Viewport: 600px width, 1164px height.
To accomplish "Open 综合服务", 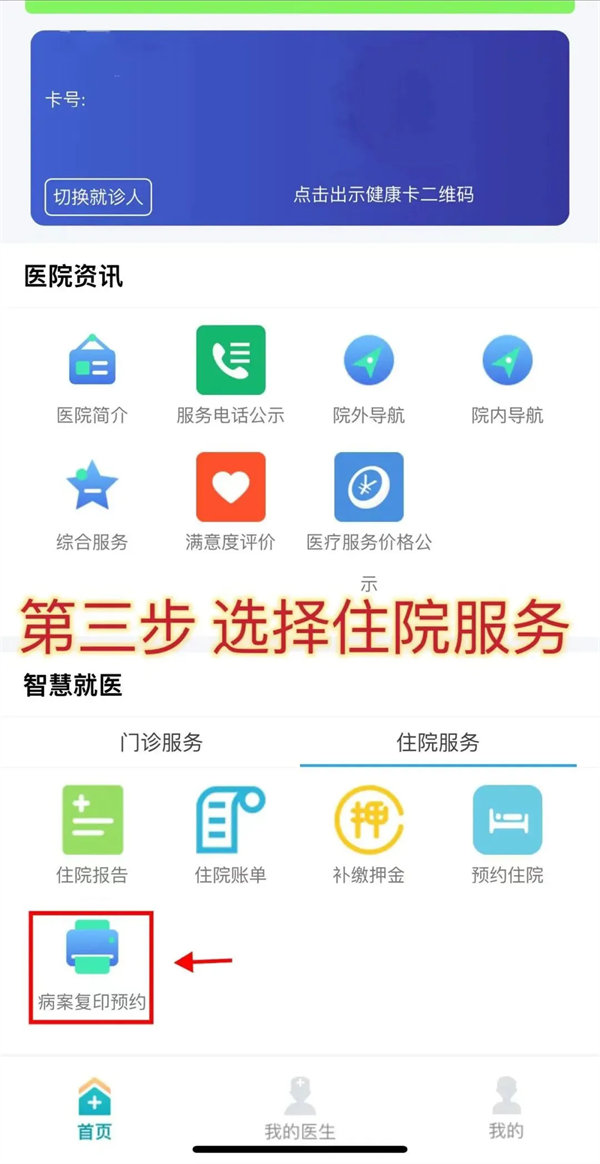I will (x=92, y=503).
